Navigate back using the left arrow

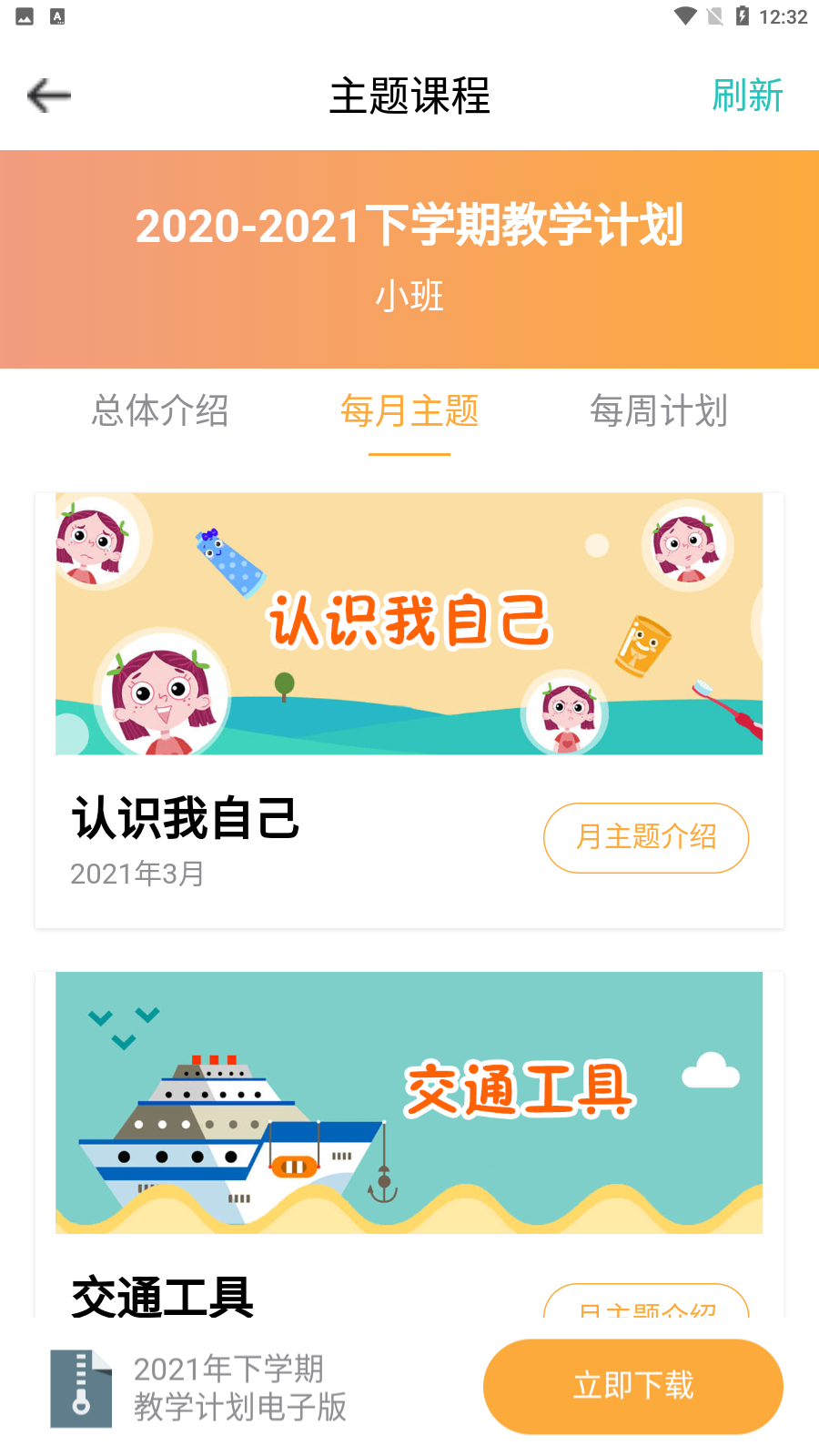(x=48, y=95)
